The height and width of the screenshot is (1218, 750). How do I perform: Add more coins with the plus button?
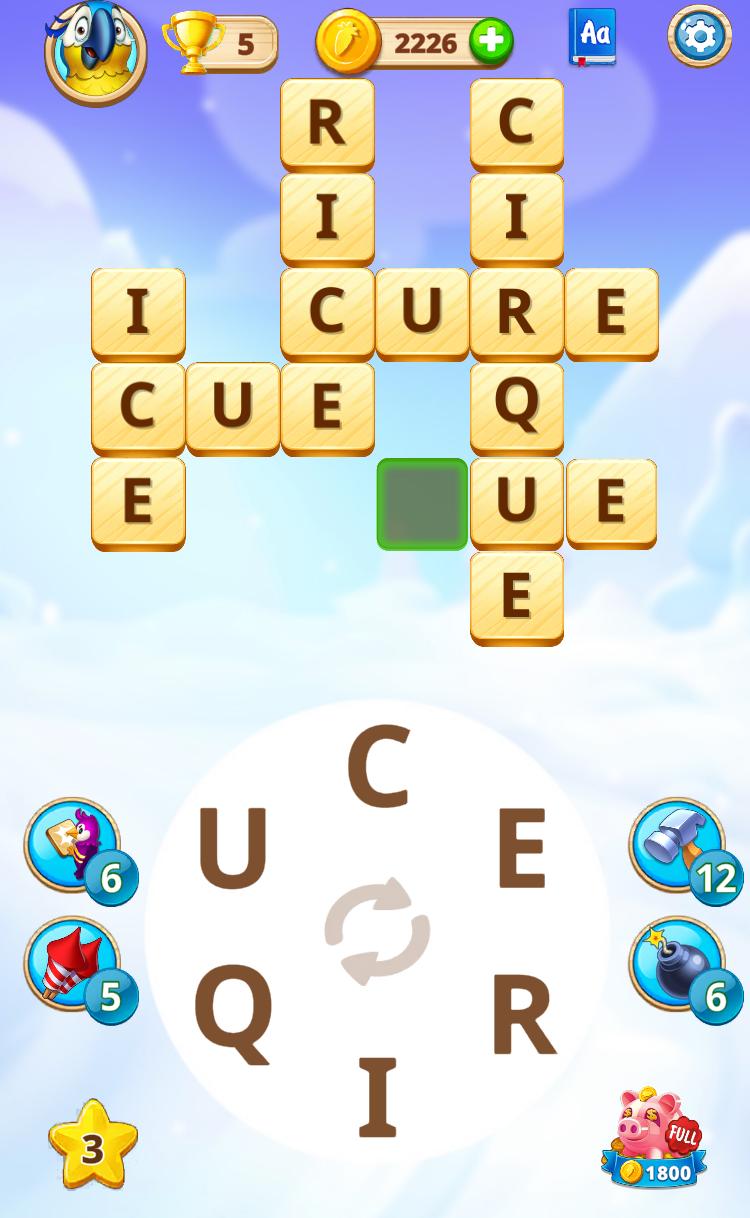[x=492, y=42]
